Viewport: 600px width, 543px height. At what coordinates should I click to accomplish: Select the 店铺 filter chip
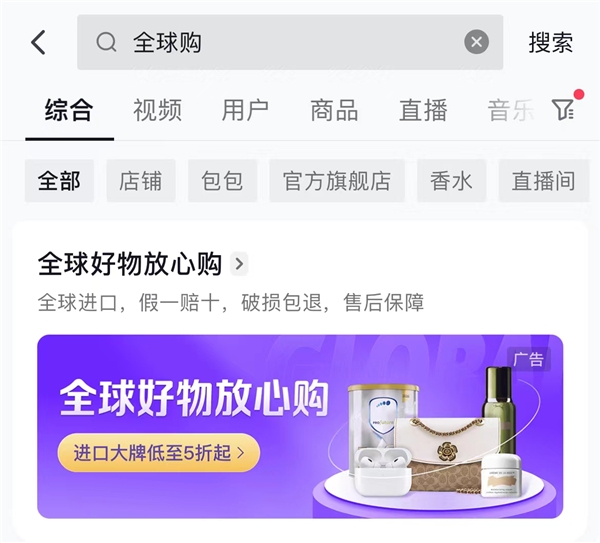pyautogui.click(x=140, y=181)
